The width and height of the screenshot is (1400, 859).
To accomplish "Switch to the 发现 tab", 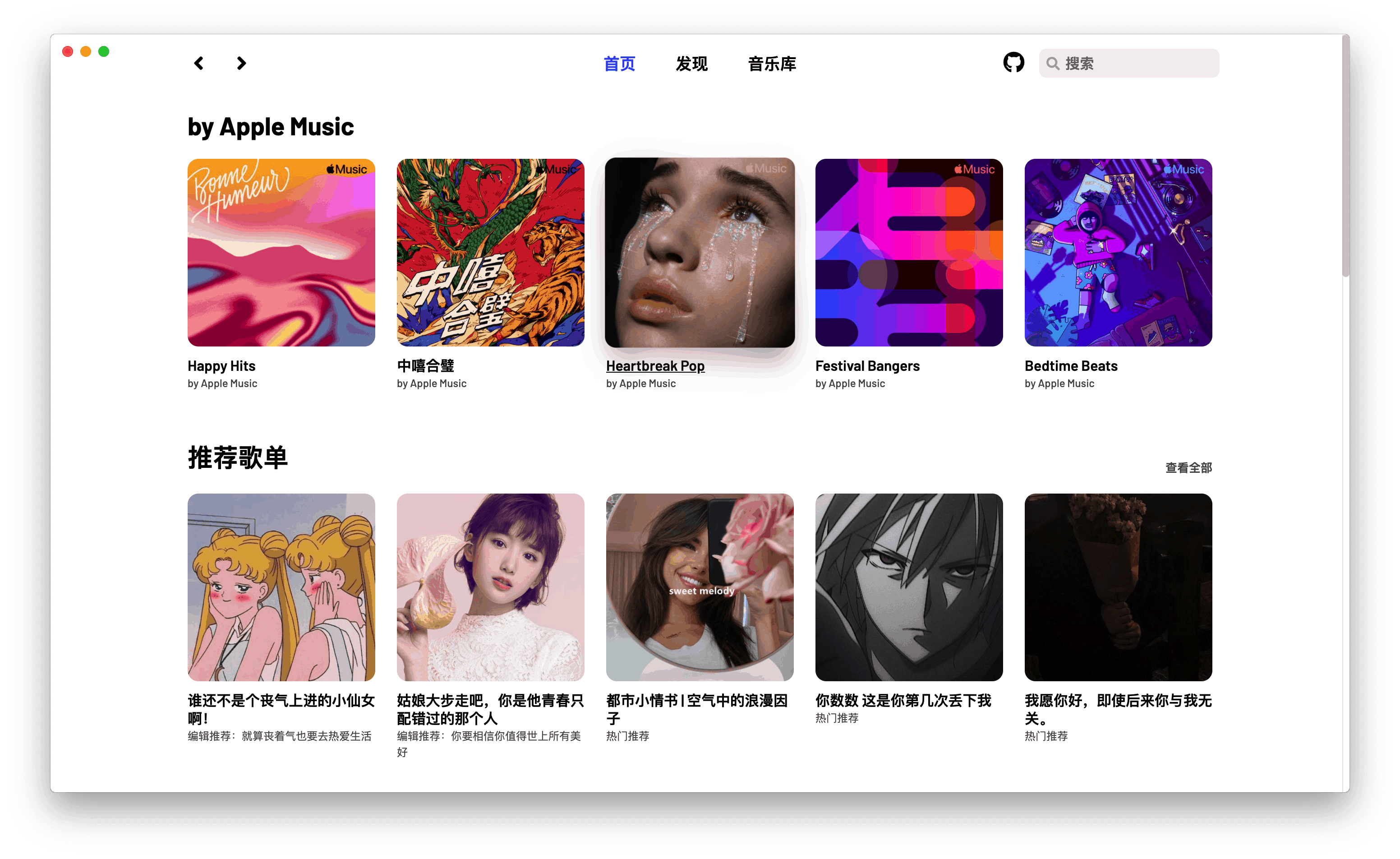I will pos(691,64).
